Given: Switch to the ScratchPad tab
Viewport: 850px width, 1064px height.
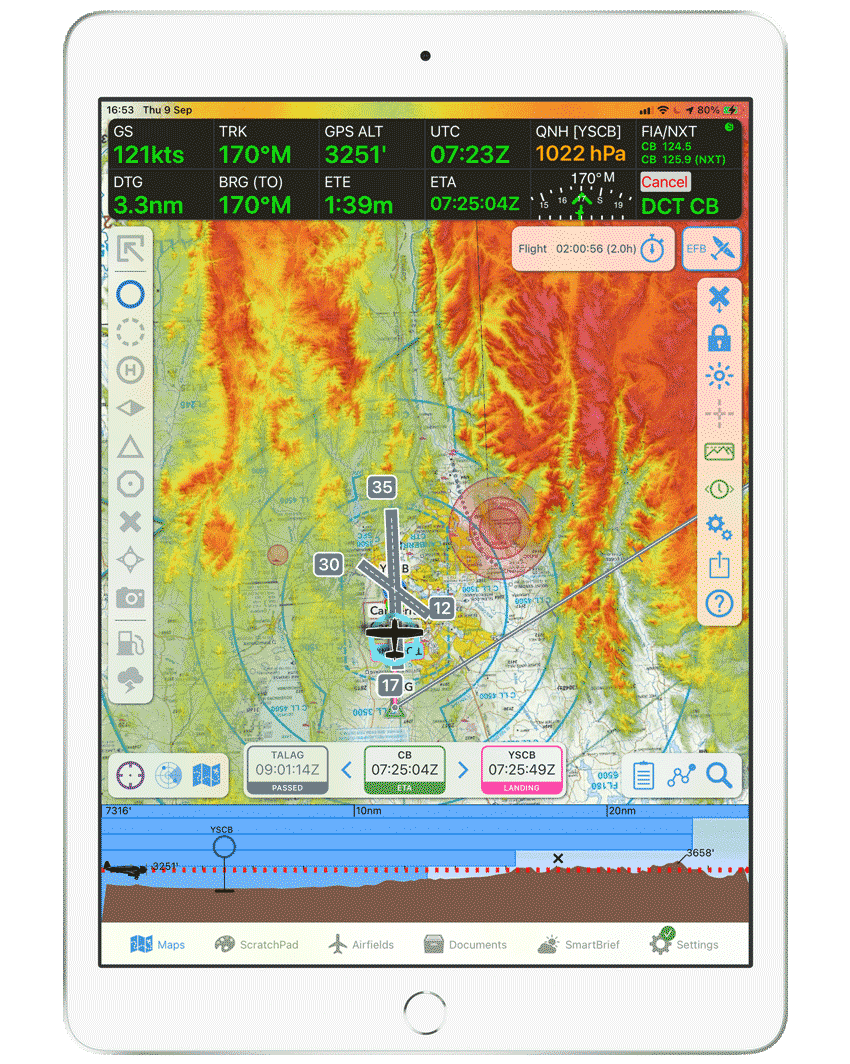Looking at the screenshot, I should point(256,944).
